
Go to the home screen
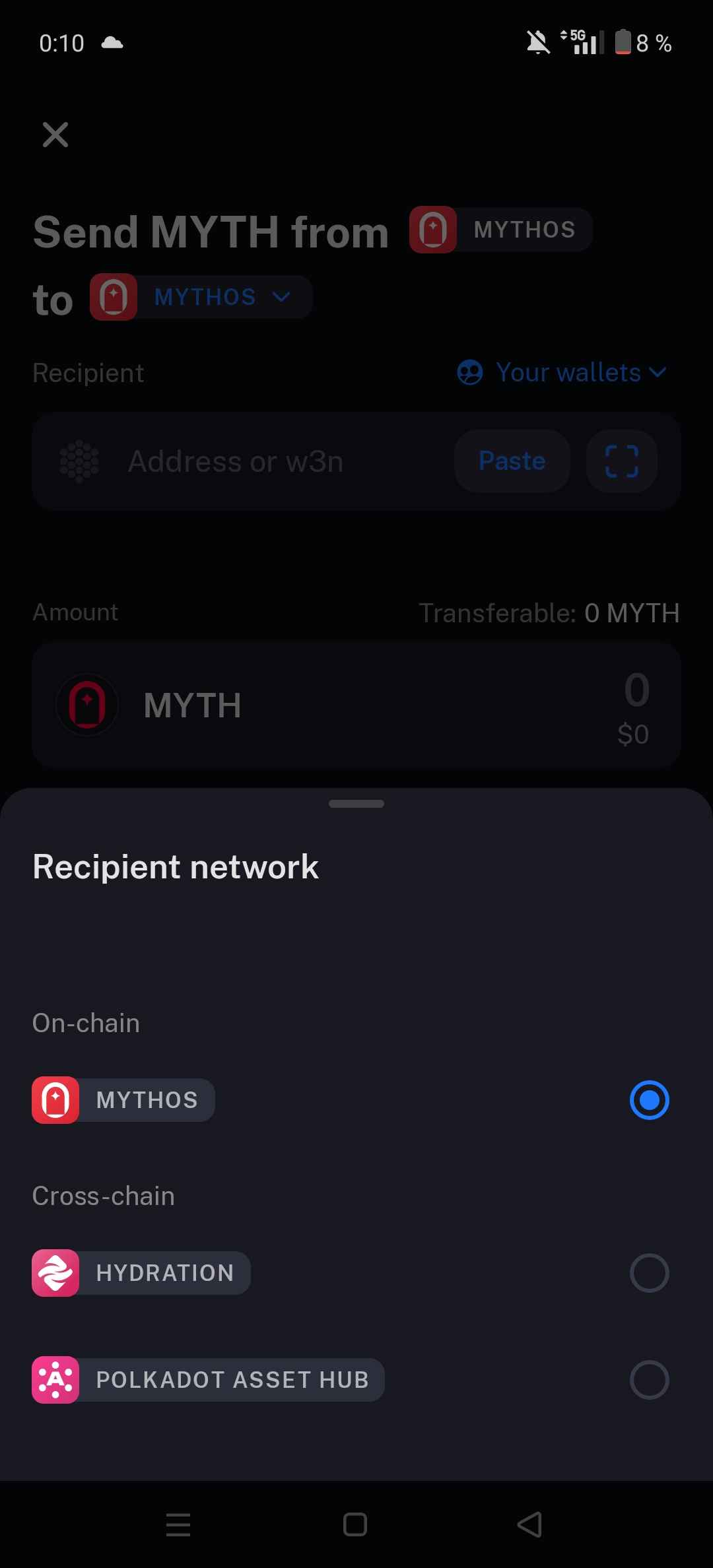[x=355, y=1524]
